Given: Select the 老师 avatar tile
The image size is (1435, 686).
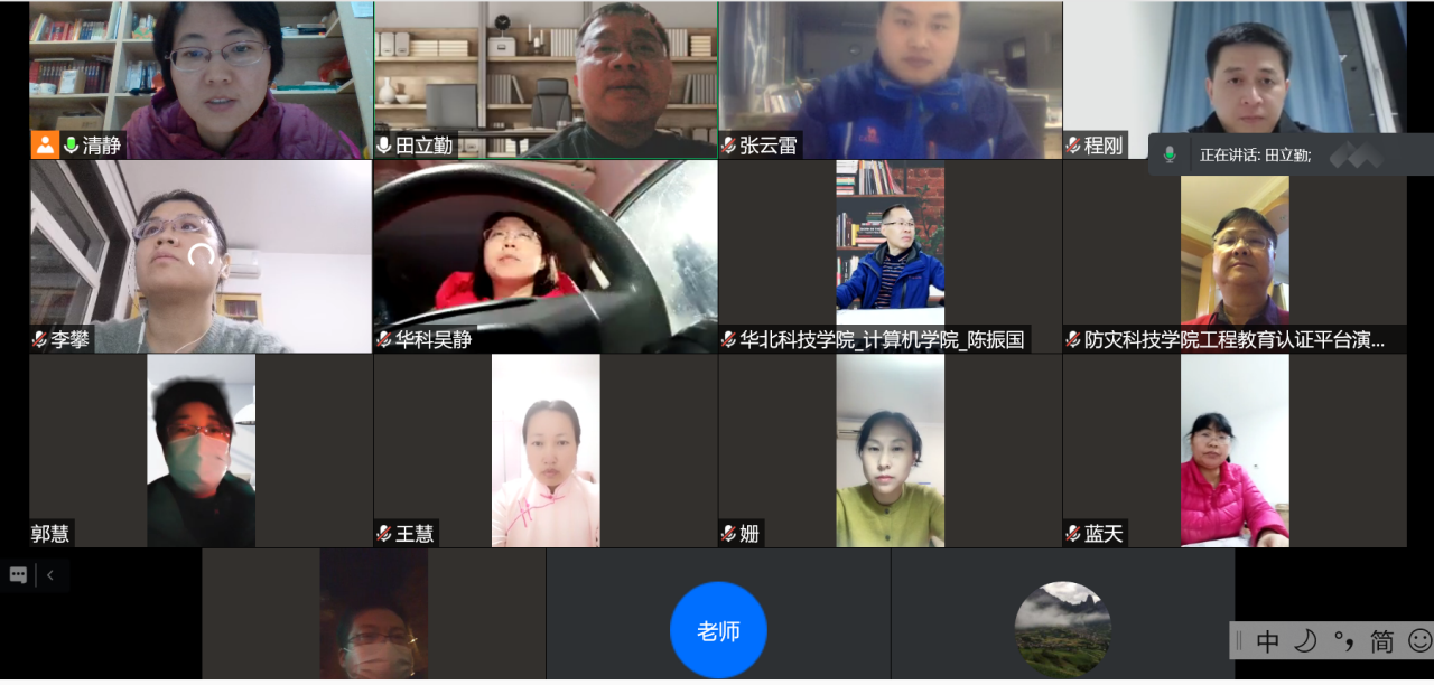Looking at the screenshot, I should pyautogui.click(x=718, y=631).
